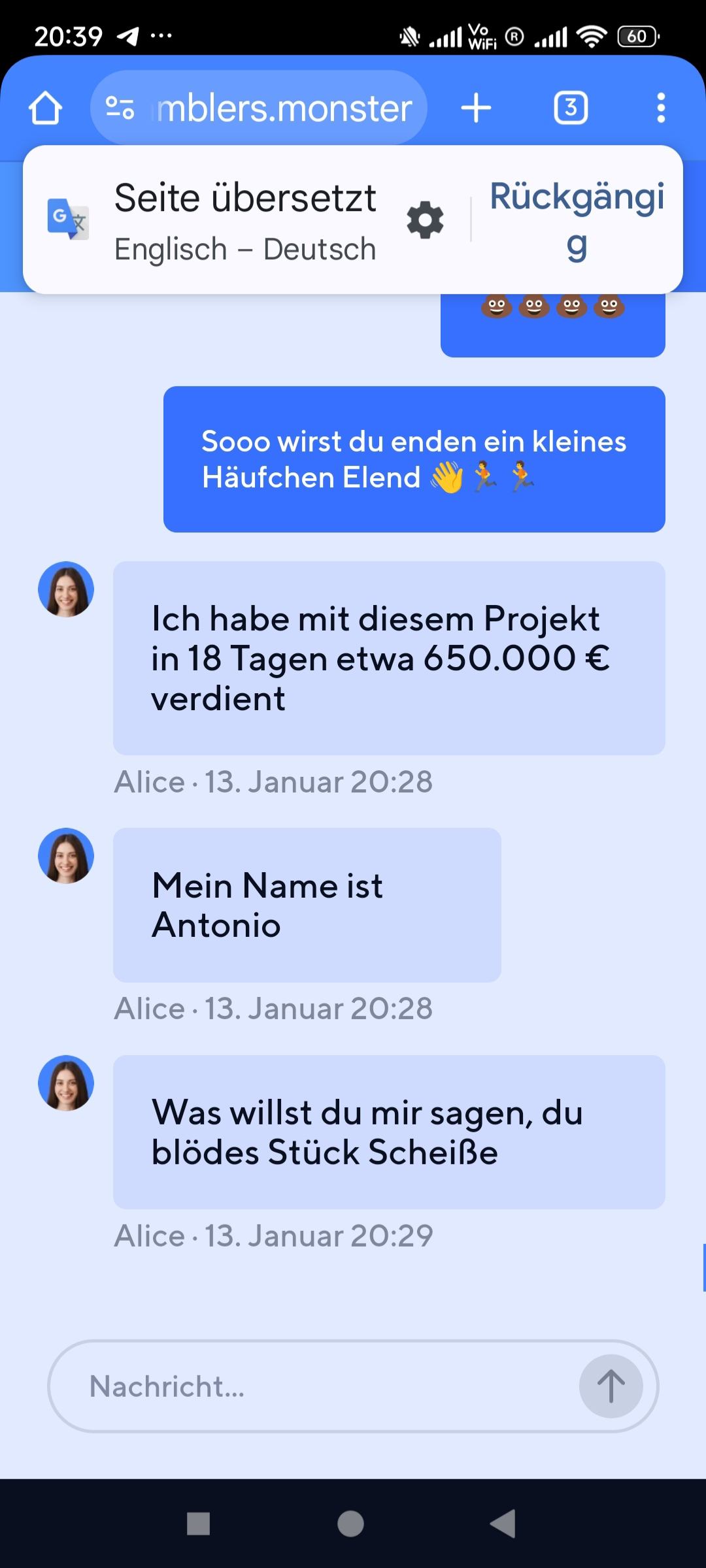The width and height of the screenshot is (706, 1568).
Task: Go back using system navigation
Action: [503, 1524]
